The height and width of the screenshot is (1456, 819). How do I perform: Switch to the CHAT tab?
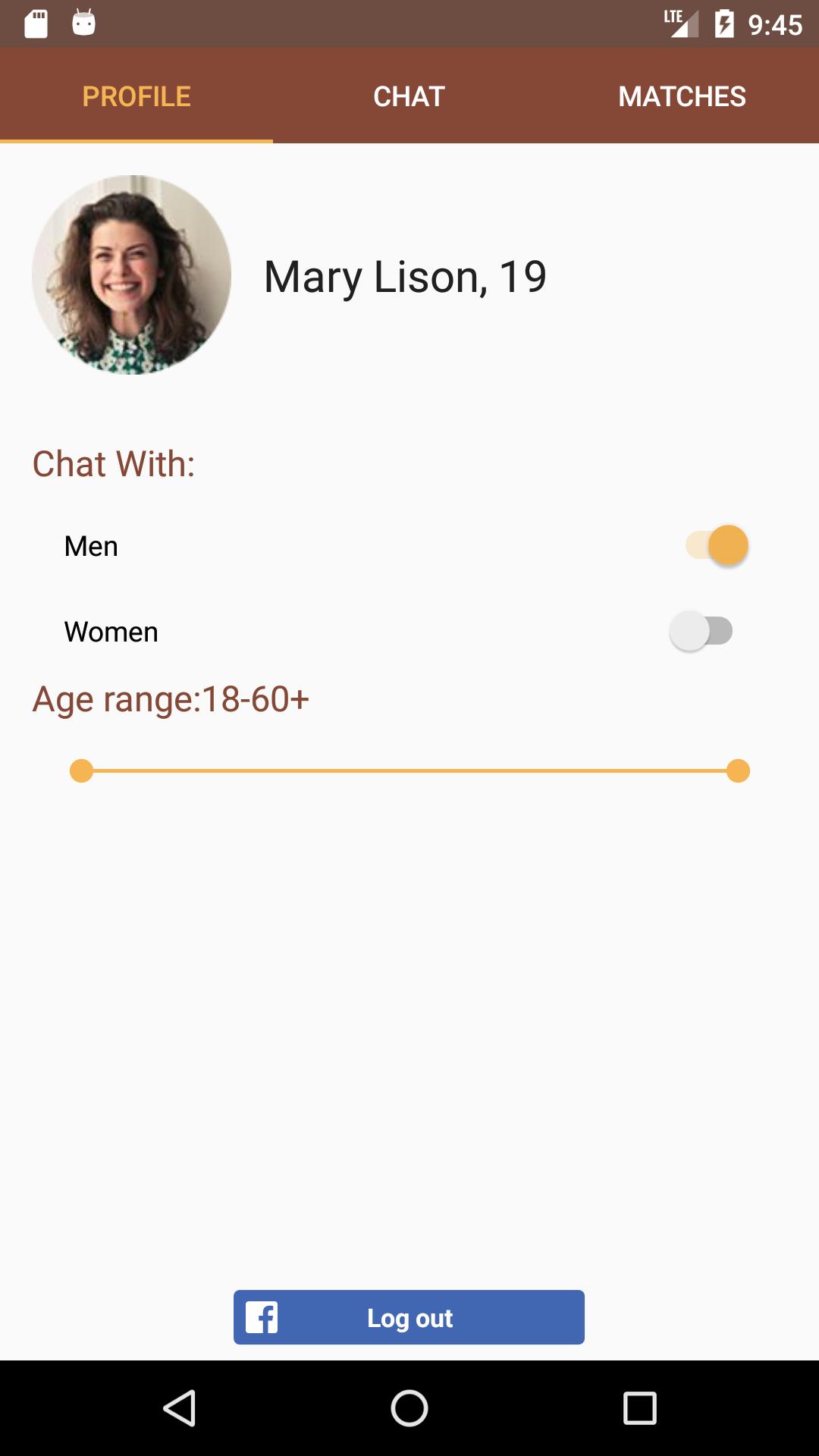pos(409,96)
